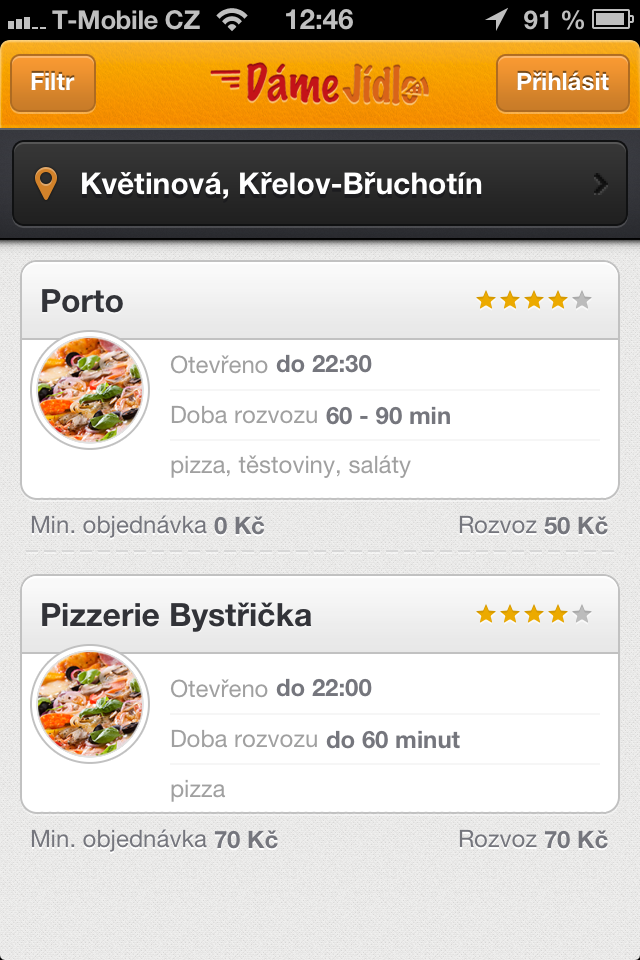
Task: Change the Květinová, Křelov-Břuchotín address
Action: click(320, 185)
